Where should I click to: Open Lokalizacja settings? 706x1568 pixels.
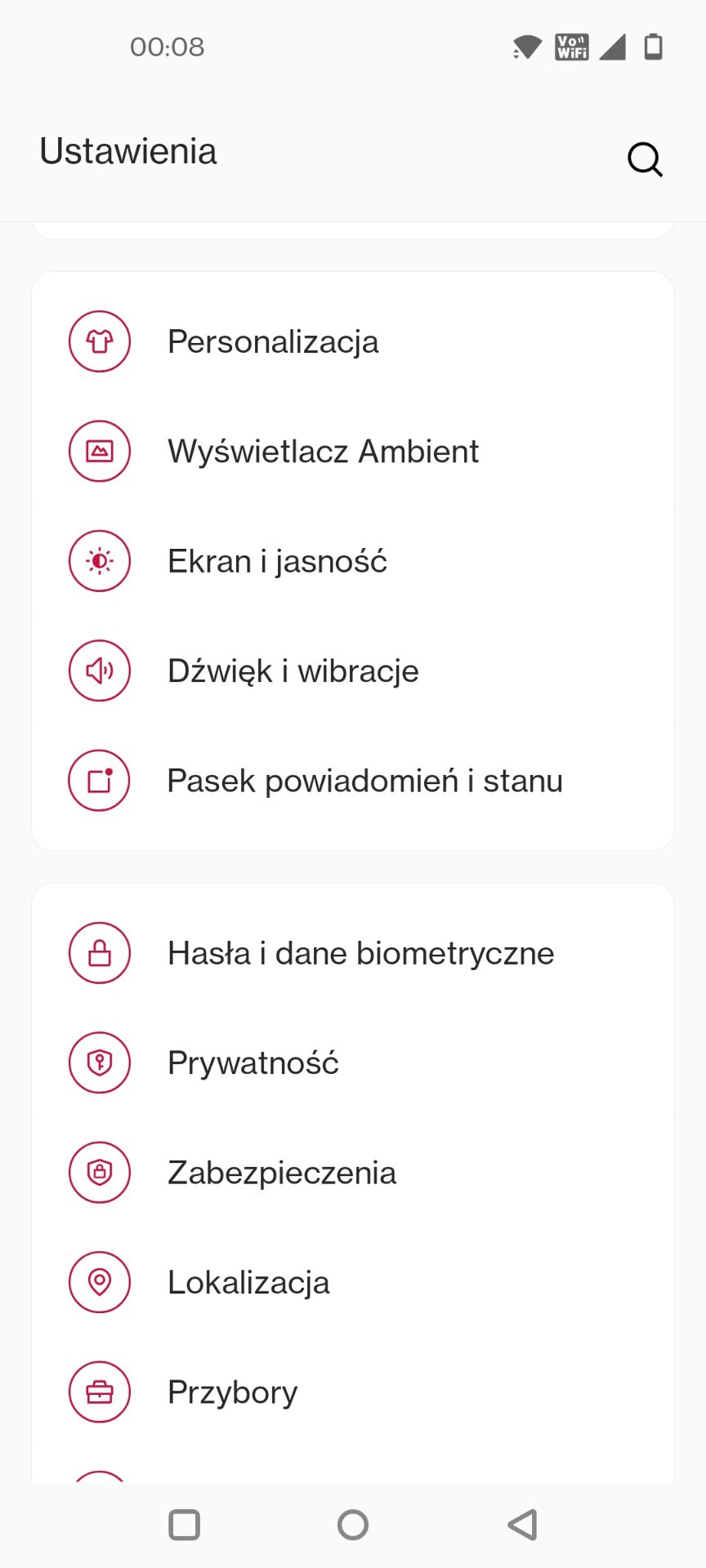coord(248,1282)
